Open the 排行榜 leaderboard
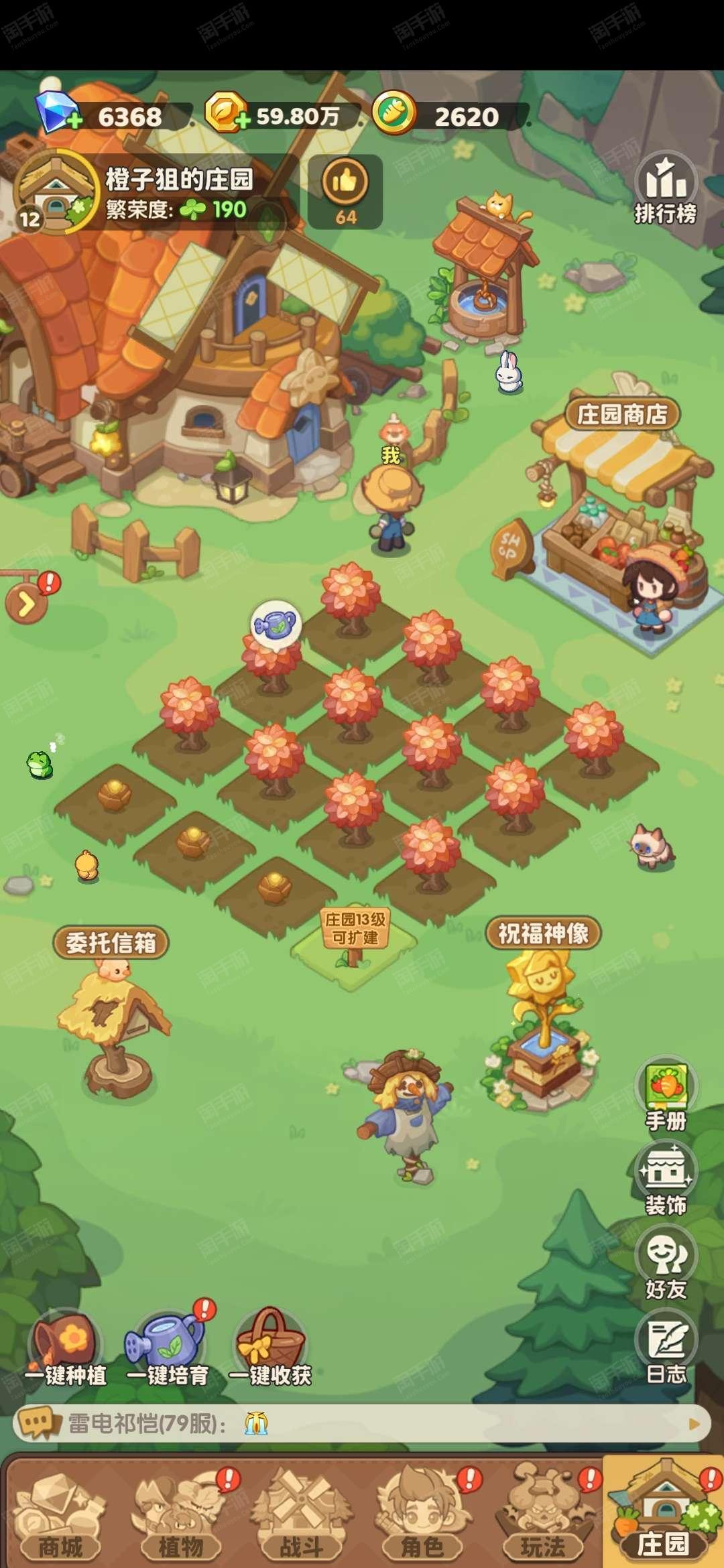Screen dimensions: 724x1568 (665, 189)
